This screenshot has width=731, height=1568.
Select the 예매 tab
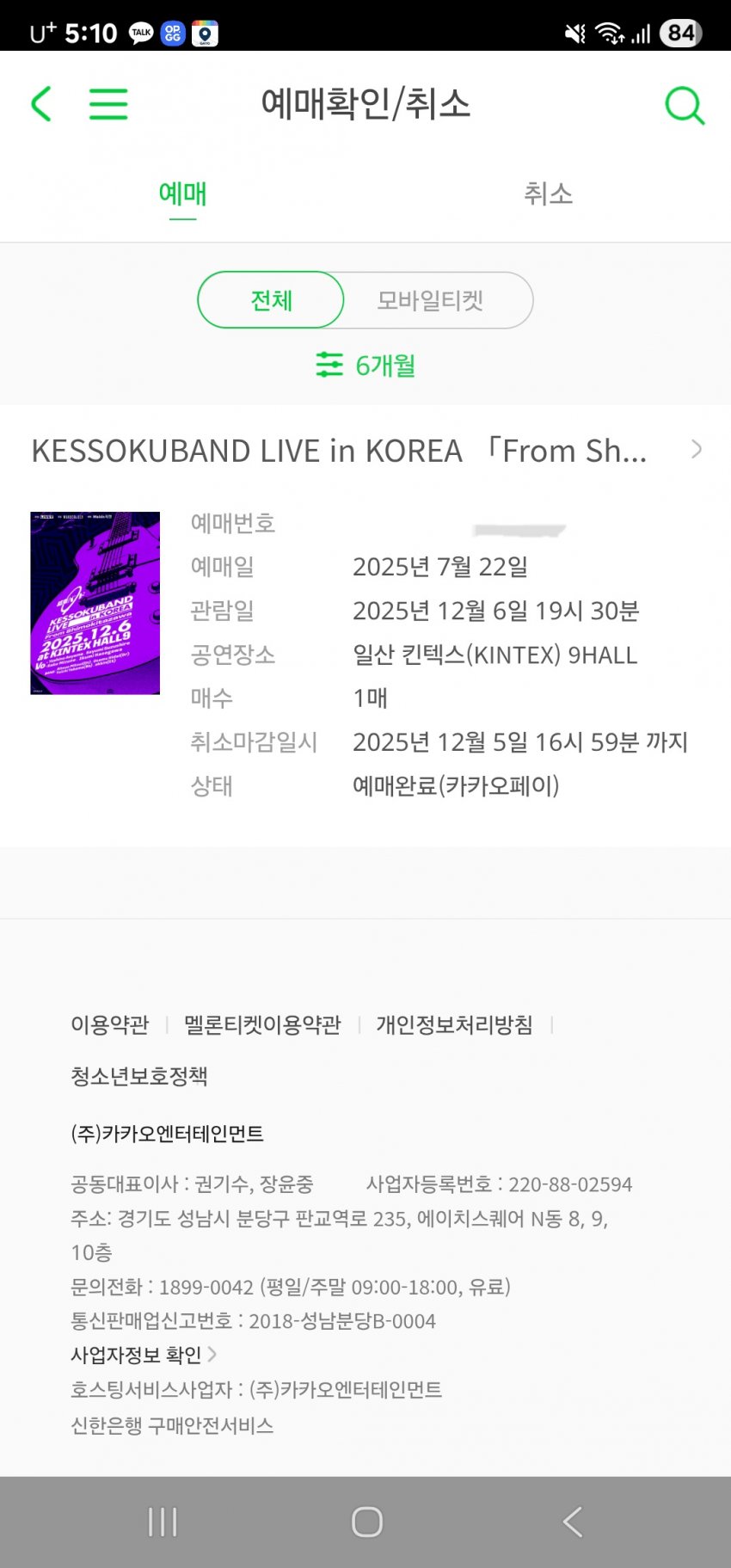click(x=182, y=194)
